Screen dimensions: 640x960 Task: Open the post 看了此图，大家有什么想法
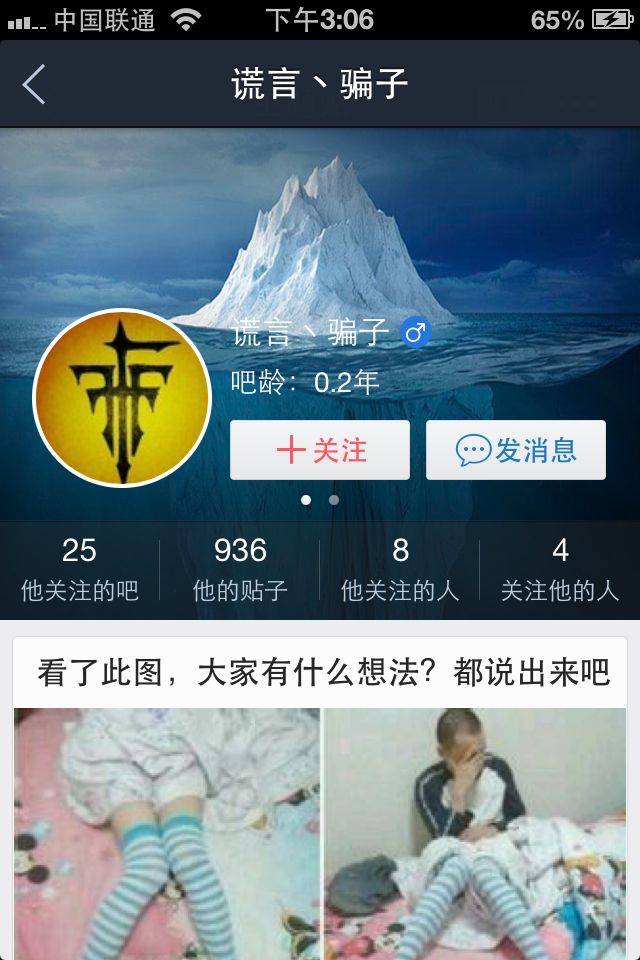coord(322,673)
